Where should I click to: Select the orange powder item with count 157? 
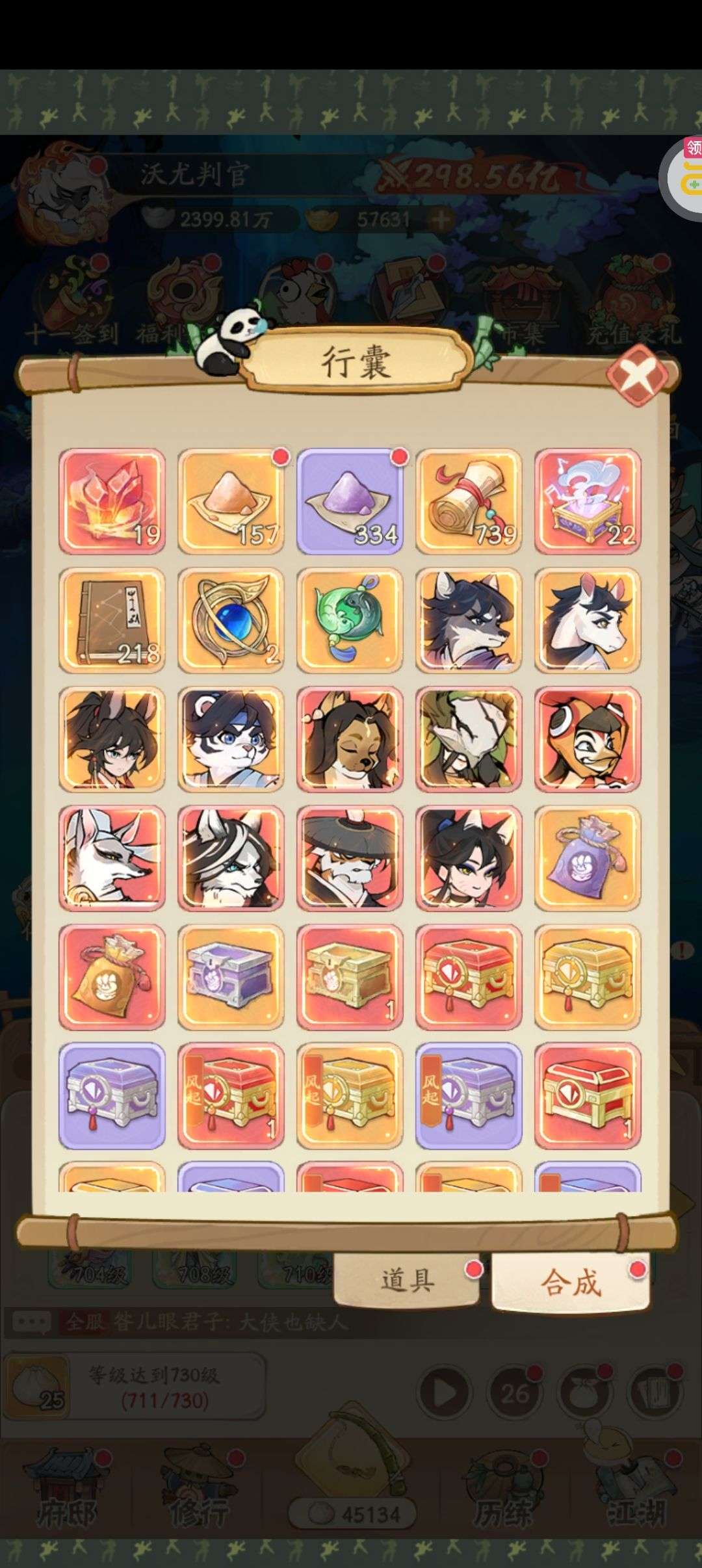231,501
